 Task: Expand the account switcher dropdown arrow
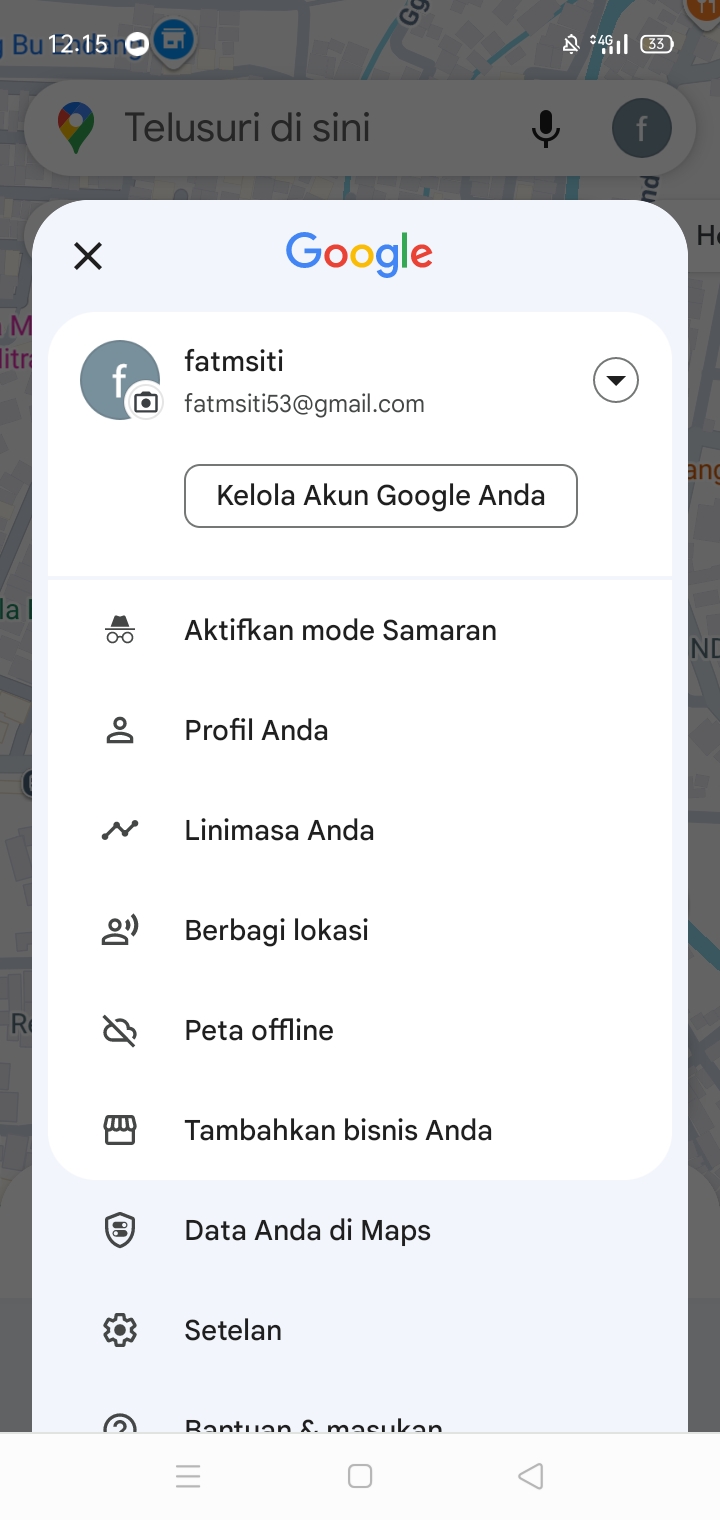[x=616, y=380]
